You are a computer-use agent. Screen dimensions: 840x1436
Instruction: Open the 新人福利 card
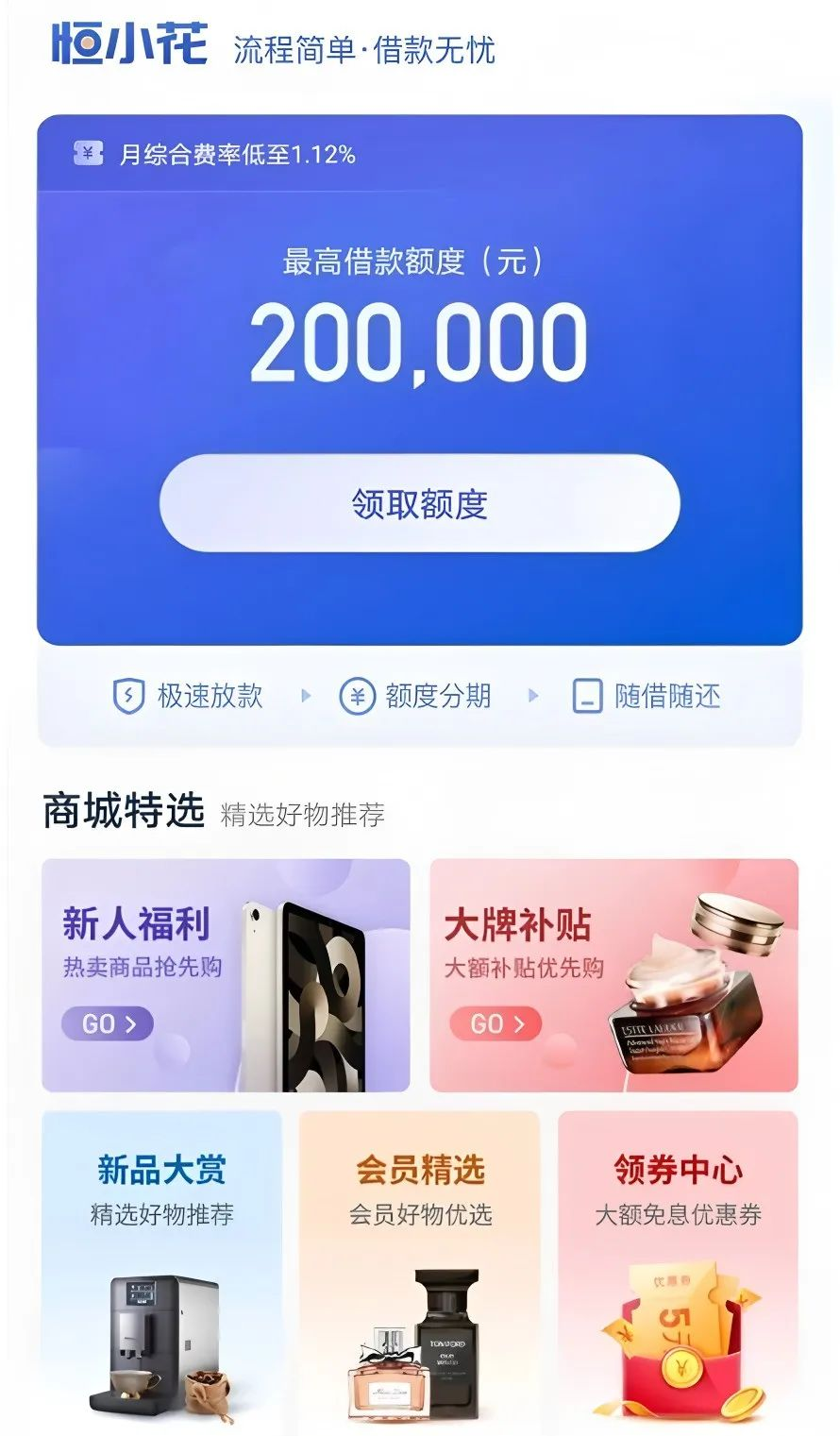(226, 975)
